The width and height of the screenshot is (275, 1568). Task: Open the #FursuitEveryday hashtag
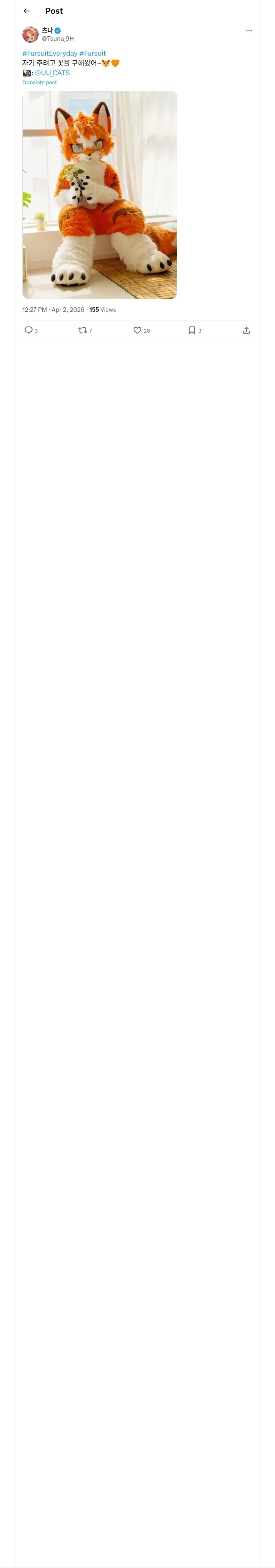[50, 54]
